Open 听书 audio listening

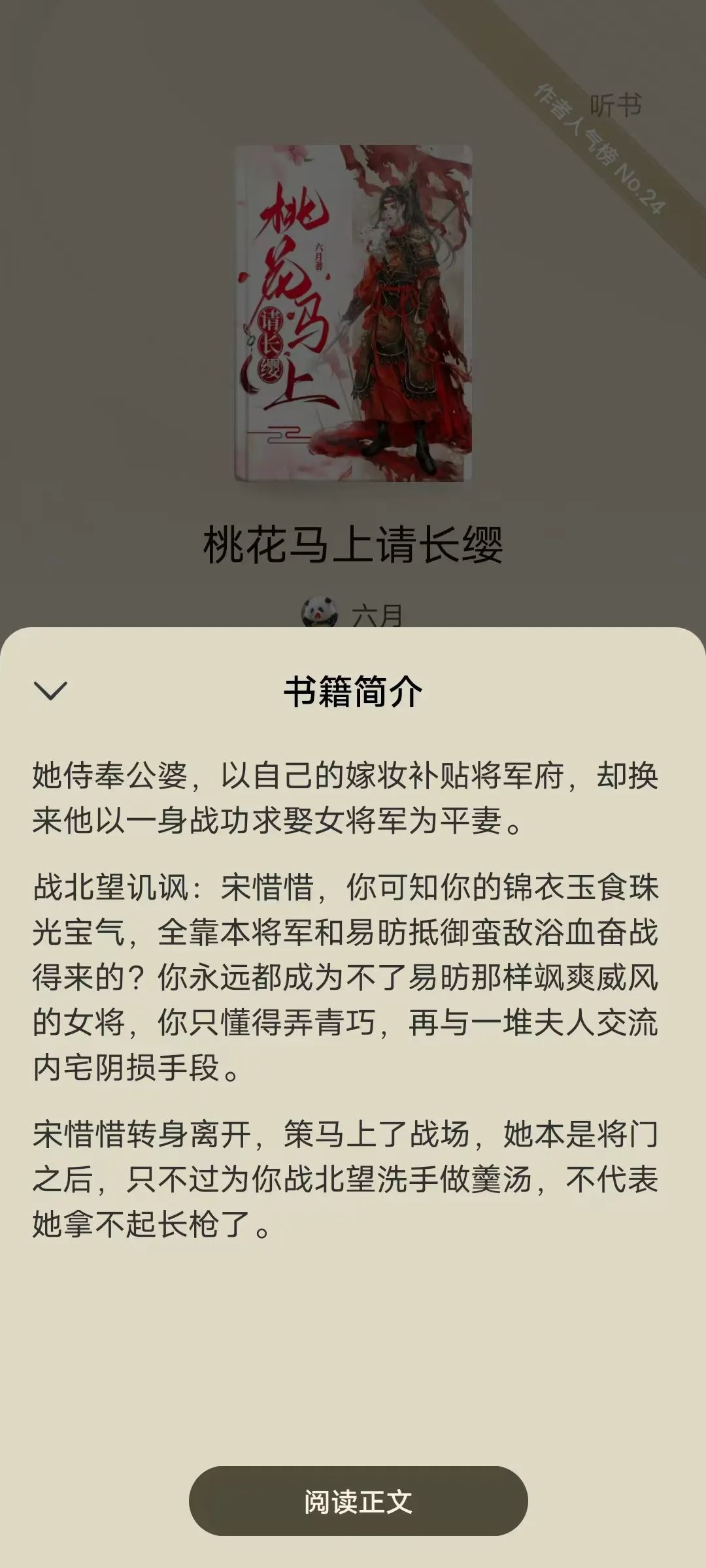click(x=615, y=105)
